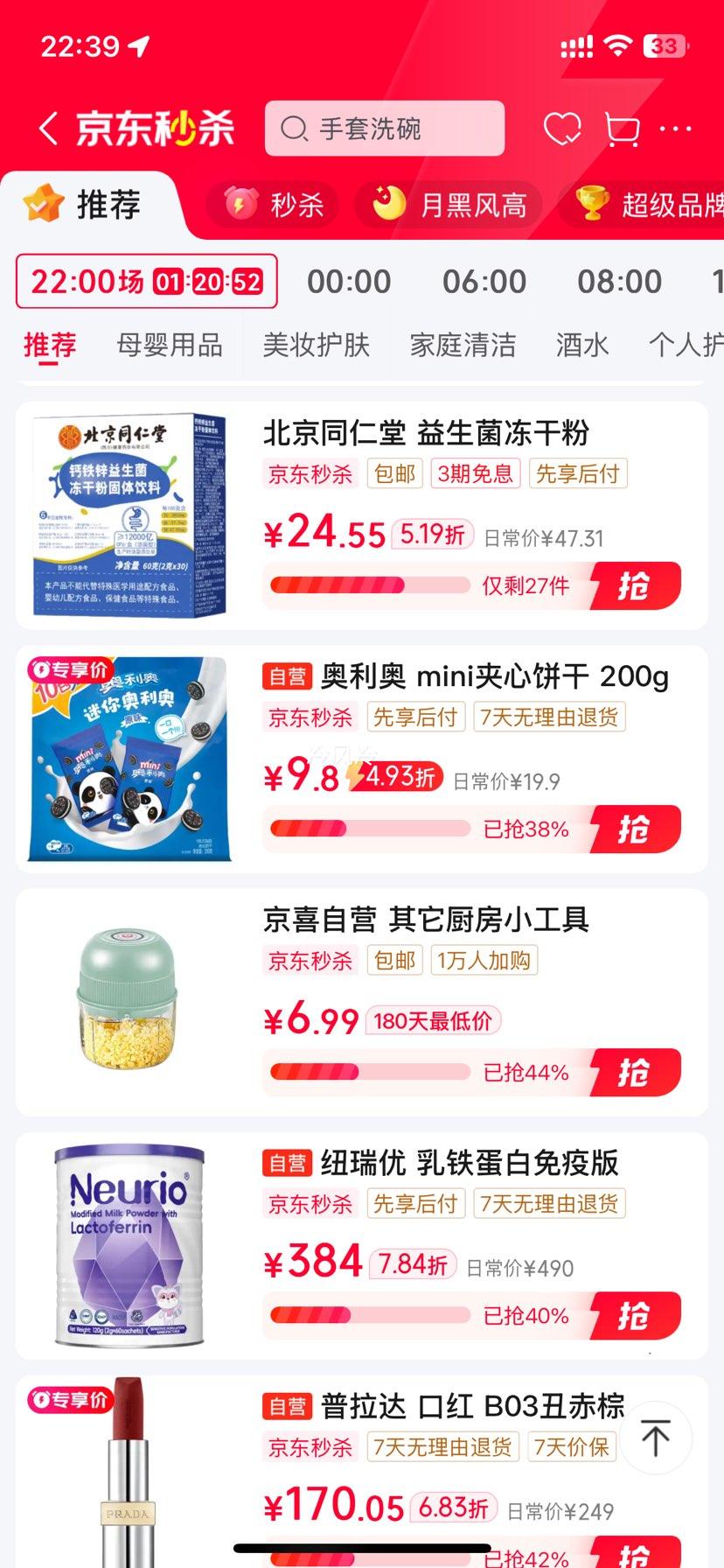The image size is (724, 1568).
Task: Select the 08:00 session slot
Action: (620, 281)
